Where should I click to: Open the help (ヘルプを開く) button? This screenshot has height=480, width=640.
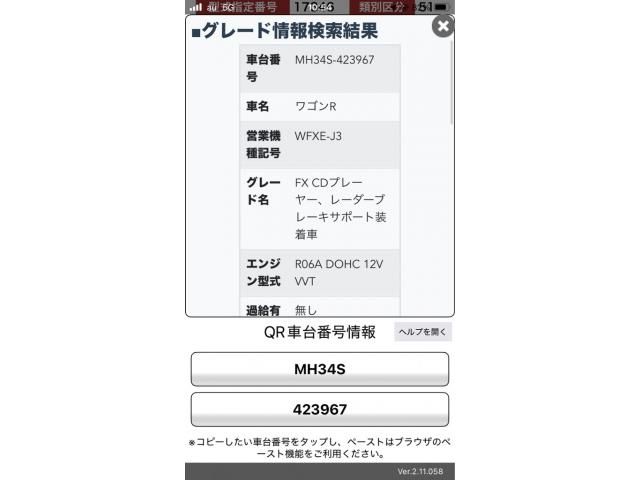click(x=423, y=332)
